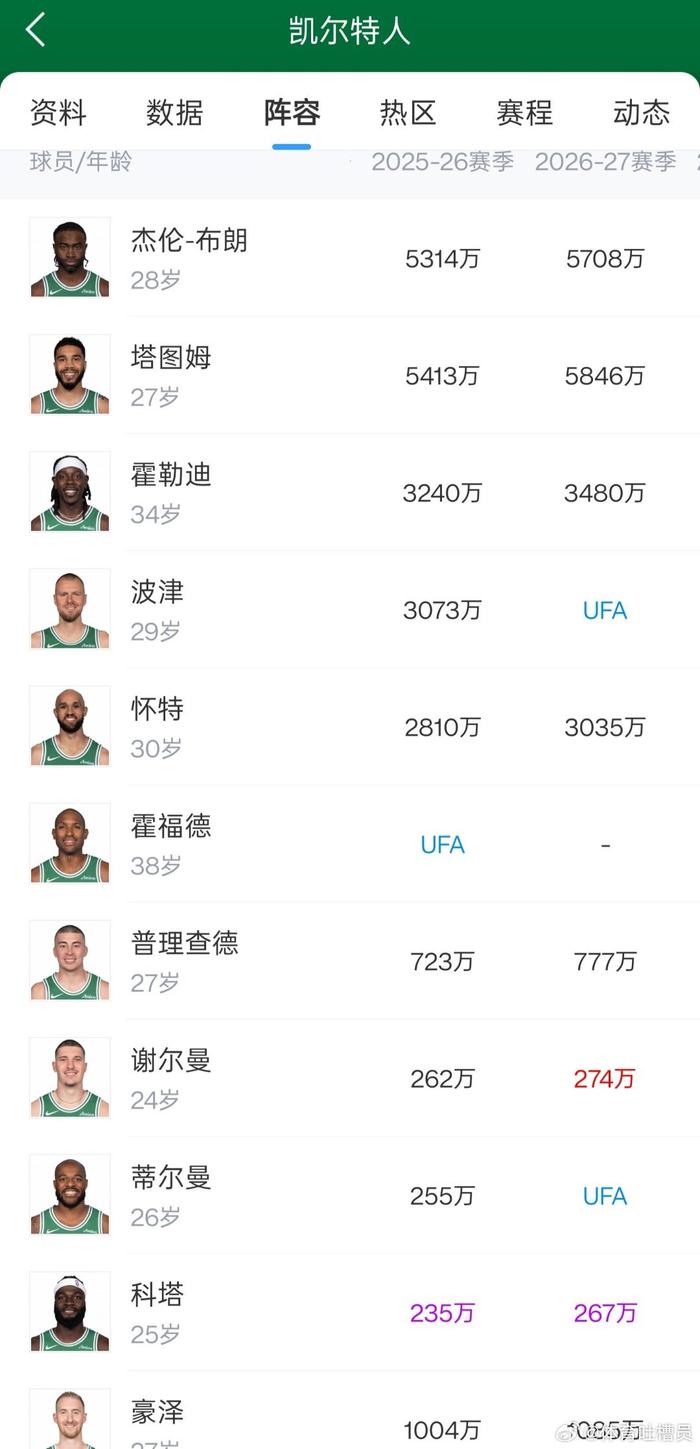Open 谢尔曼's player row
The width and height of the screenshot is (700, 1449).
click(350, 1077)
